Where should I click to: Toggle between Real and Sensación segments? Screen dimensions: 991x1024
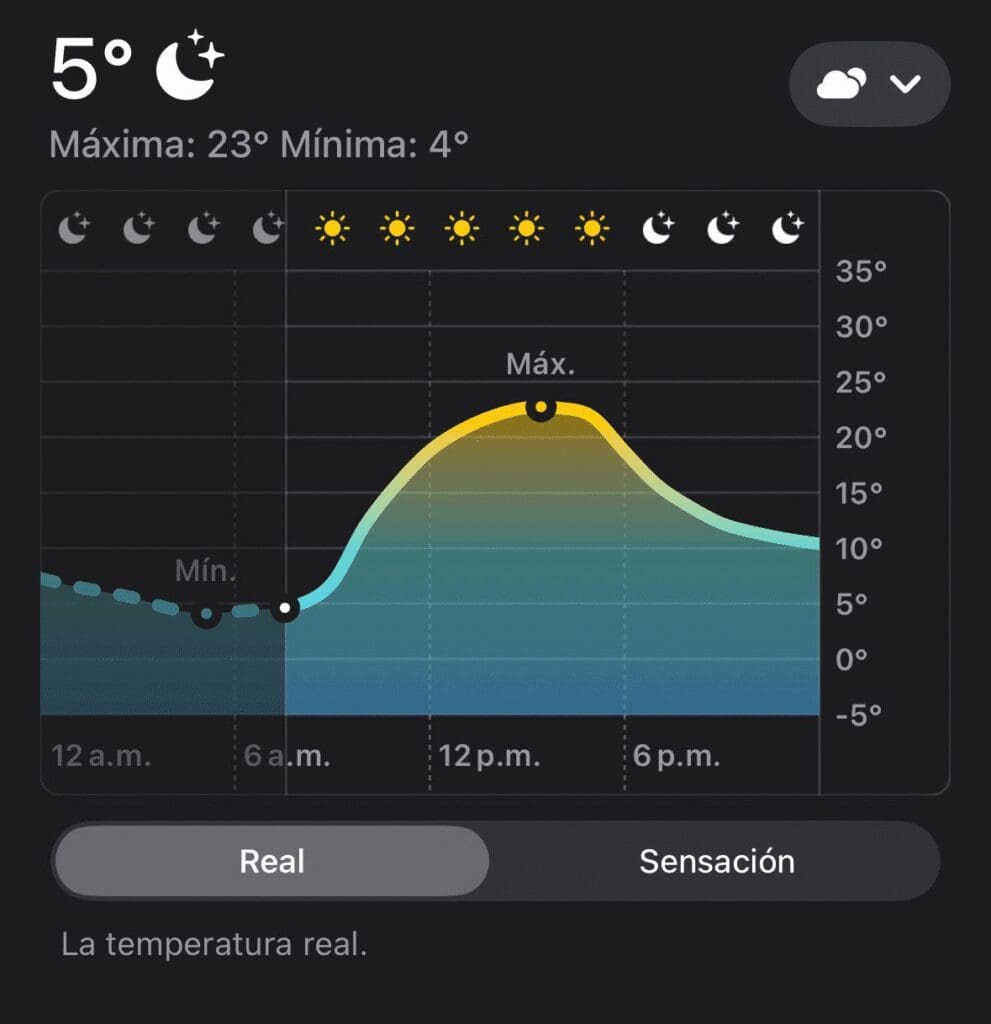point(718,860)
